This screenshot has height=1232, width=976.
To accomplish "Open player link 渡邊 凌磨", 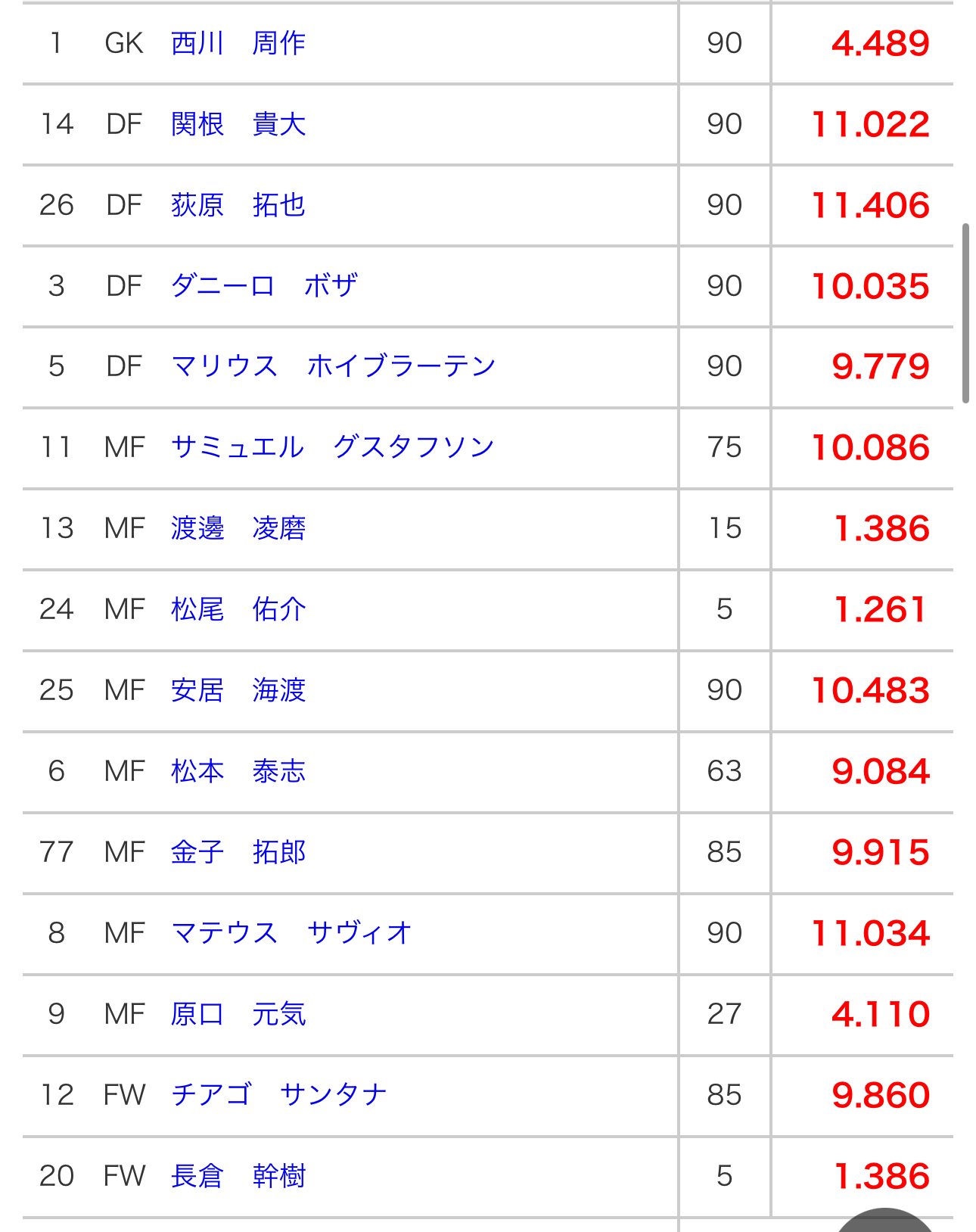I will (238, 528).
